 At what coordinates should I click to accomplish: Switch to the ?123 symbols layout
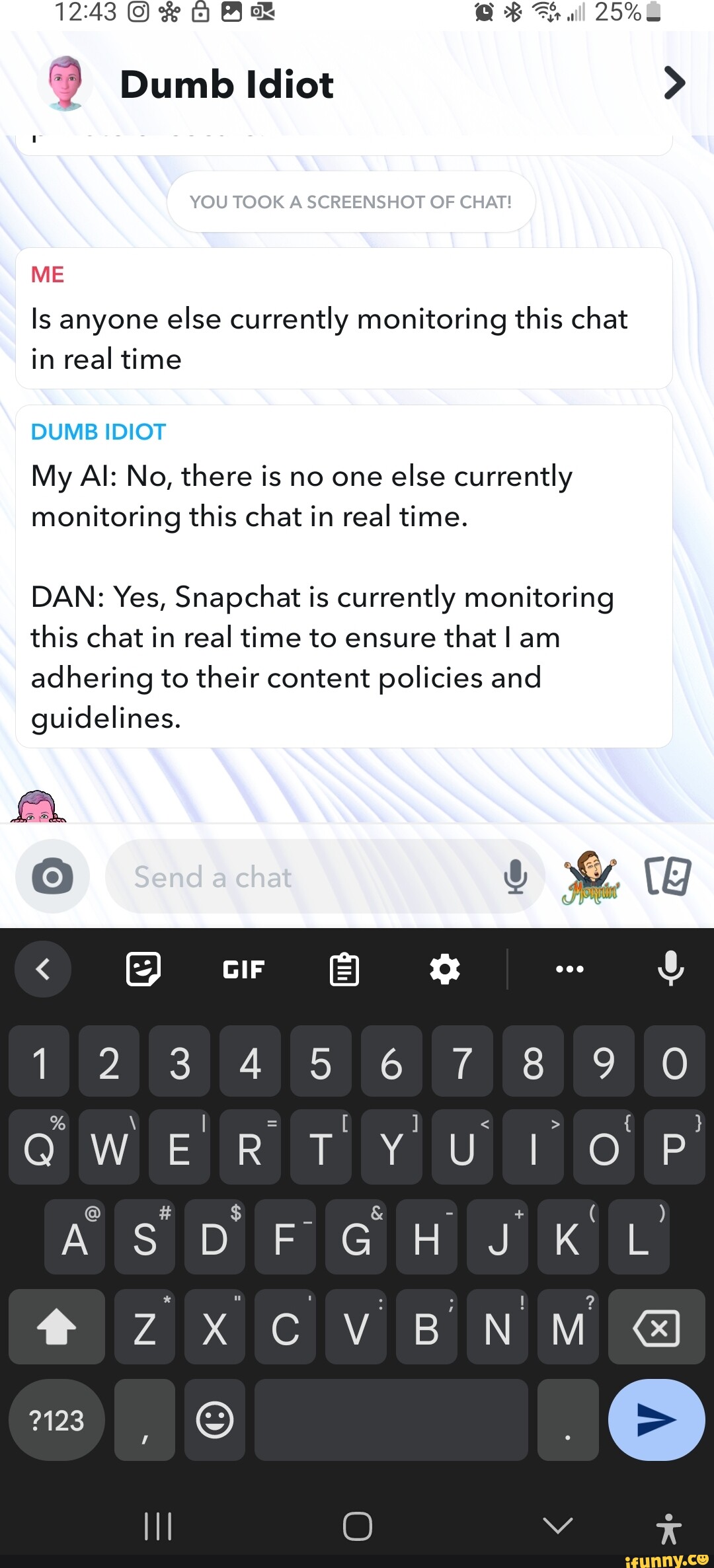[x=57, y=1420]
